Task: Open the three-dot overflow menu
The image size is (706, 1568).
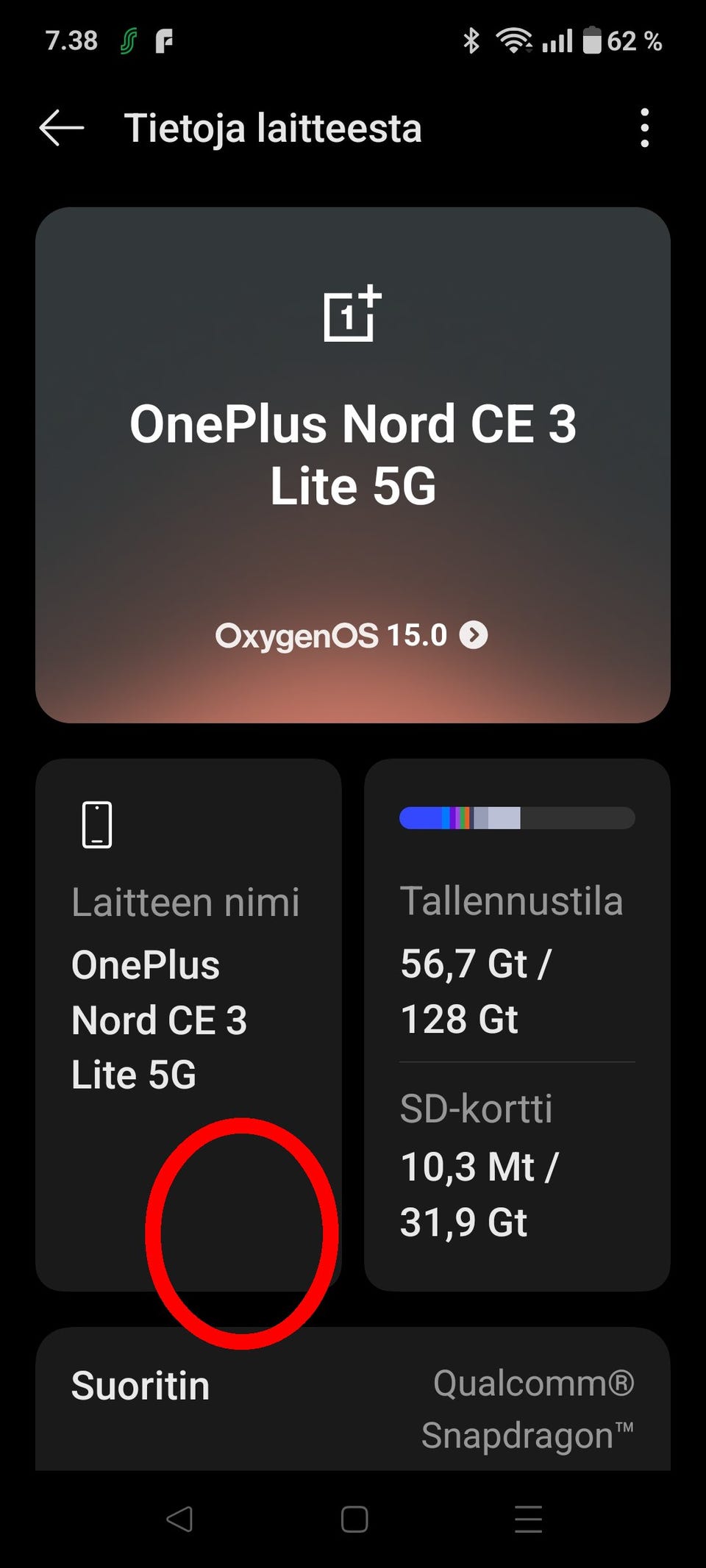Action: [644, 128]
